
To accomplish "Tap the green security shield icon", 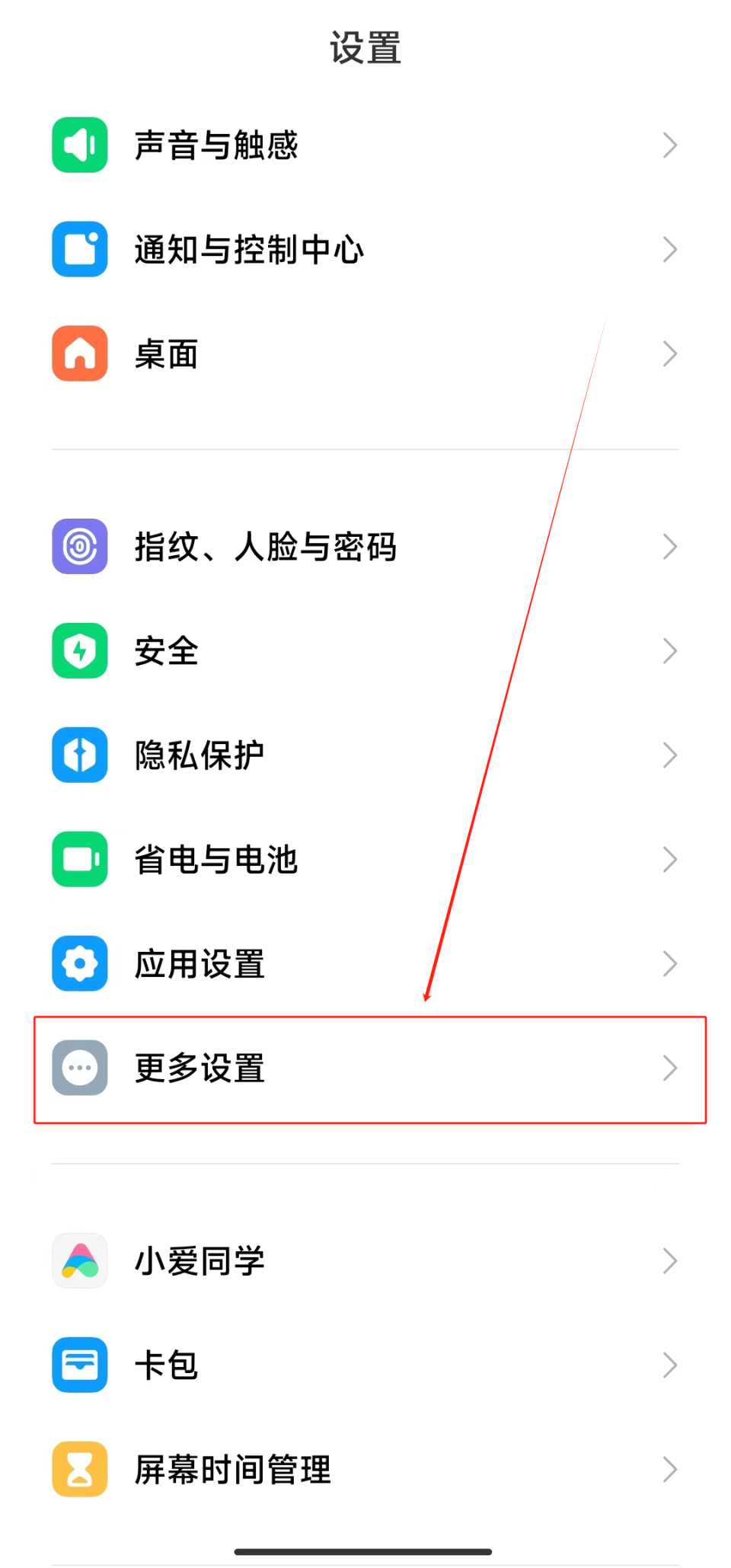I will (79, 651).
